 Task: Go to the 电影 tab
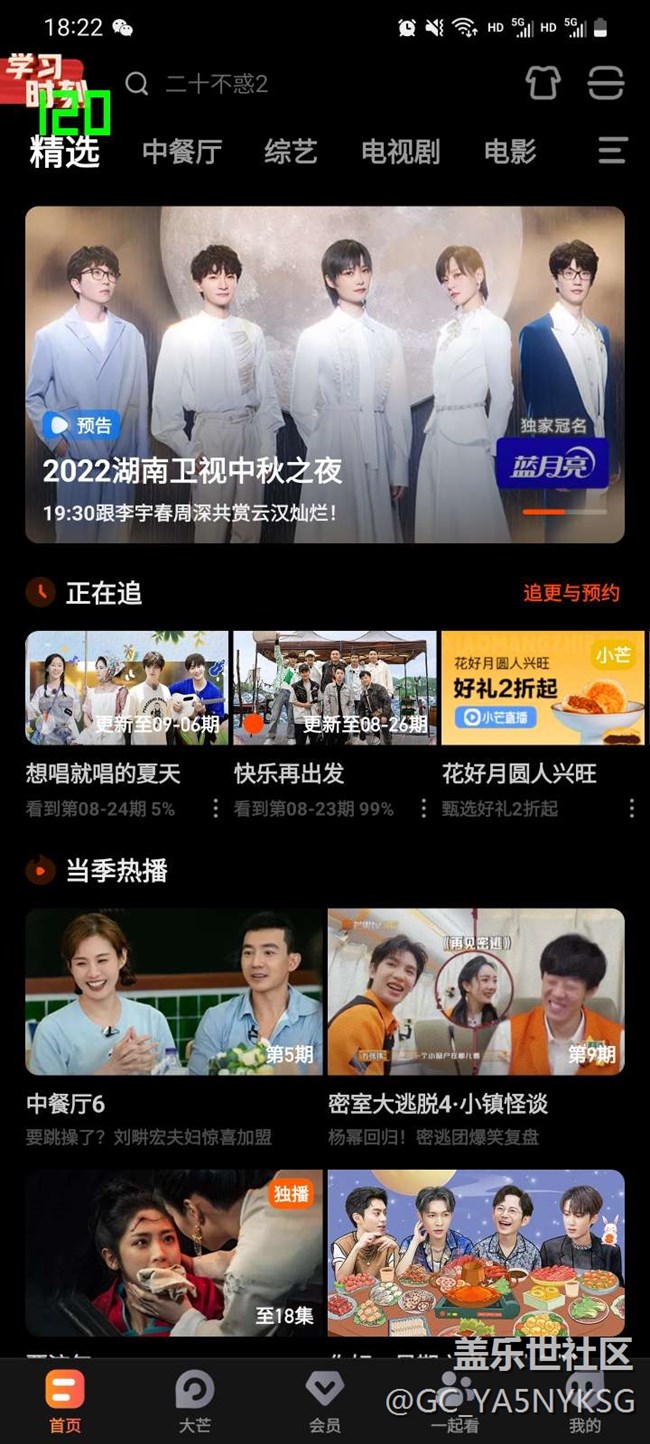click(510, 152)
